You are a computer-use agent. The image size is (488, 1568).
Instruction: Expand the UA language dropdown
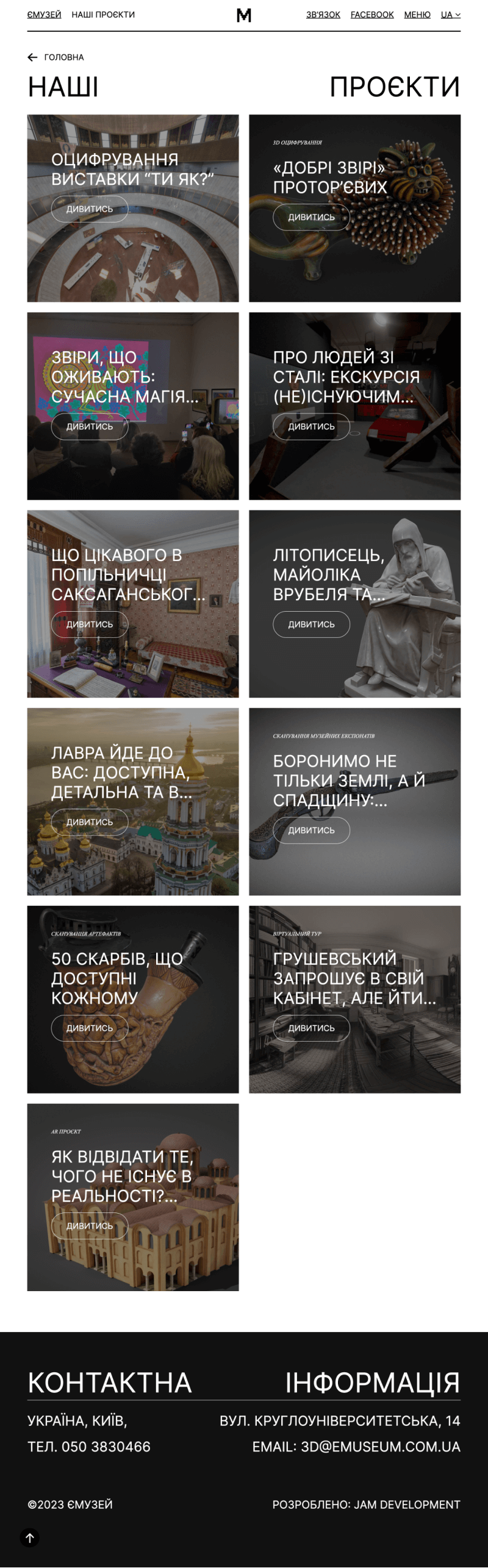point(450,15)
